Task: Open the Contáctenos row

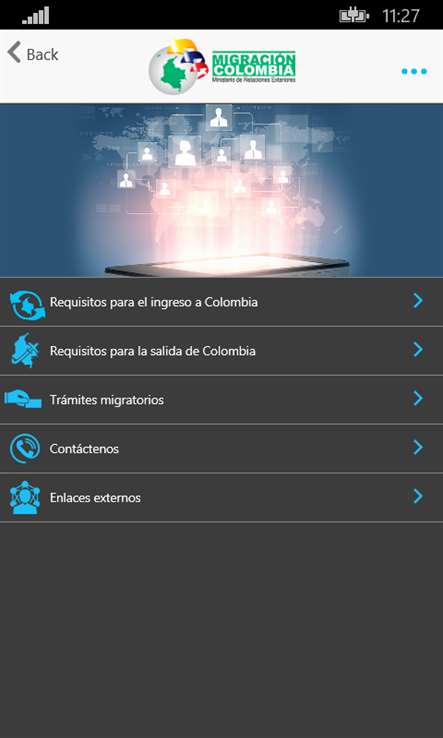Action: tap(221, 449)
